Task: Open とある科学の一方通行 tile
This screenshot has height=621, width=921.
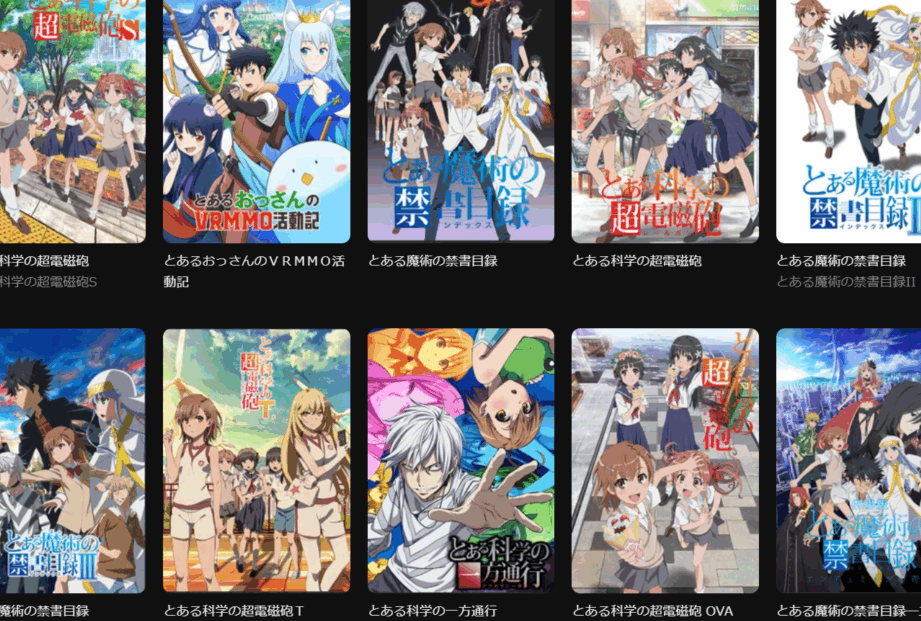Action: point(460,460)
